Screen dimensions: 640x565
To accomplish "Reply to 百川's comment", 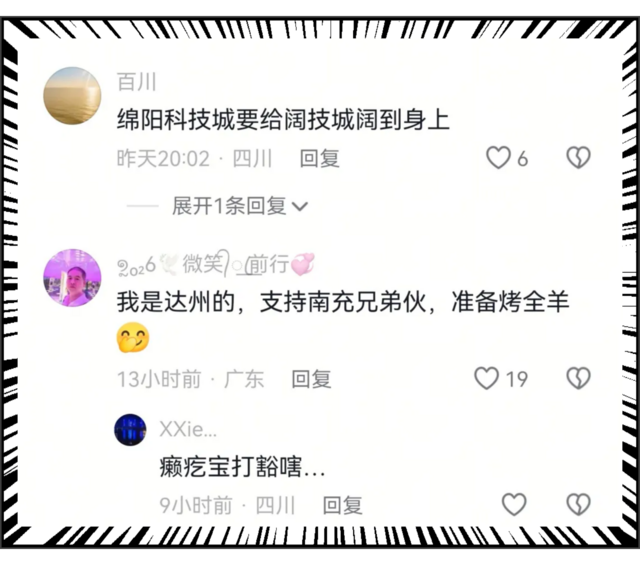I will click(x=320, y=158).
